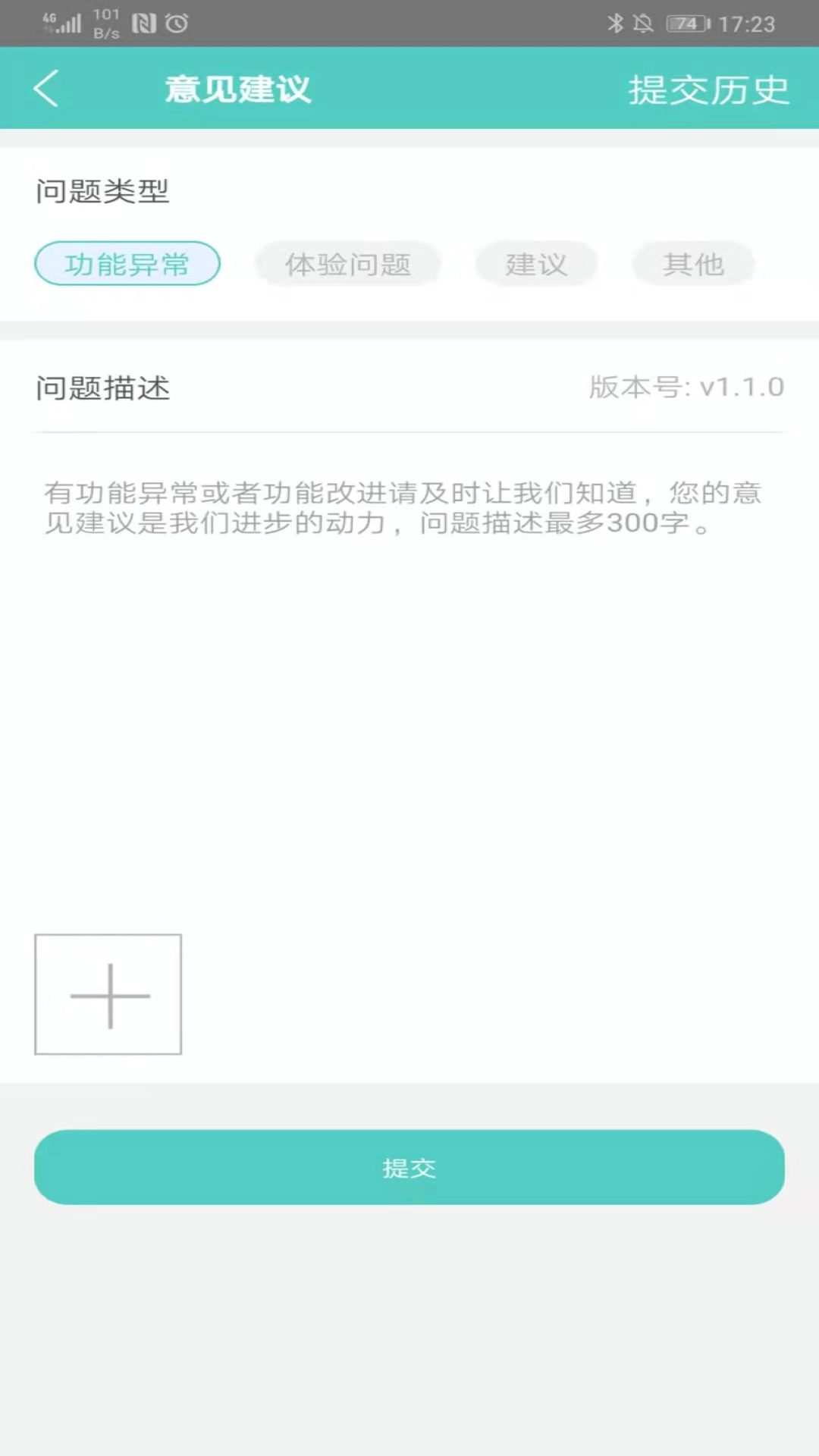Tap the muted notification bell icon
The height and width of the screenshot is (1456, 819).
point(643,24)
